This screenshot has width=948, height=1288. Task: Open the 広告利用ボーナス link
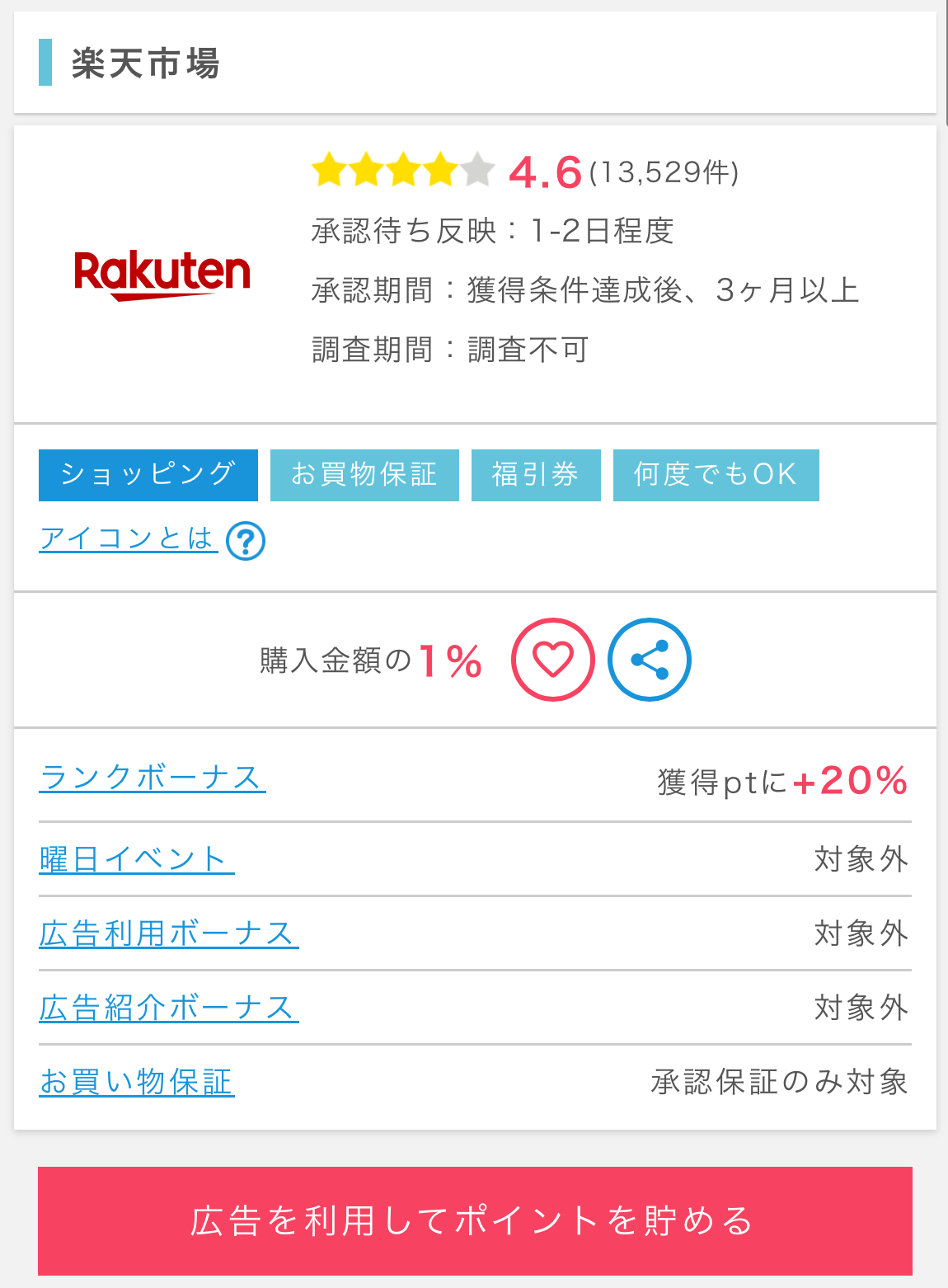point(168,933)
